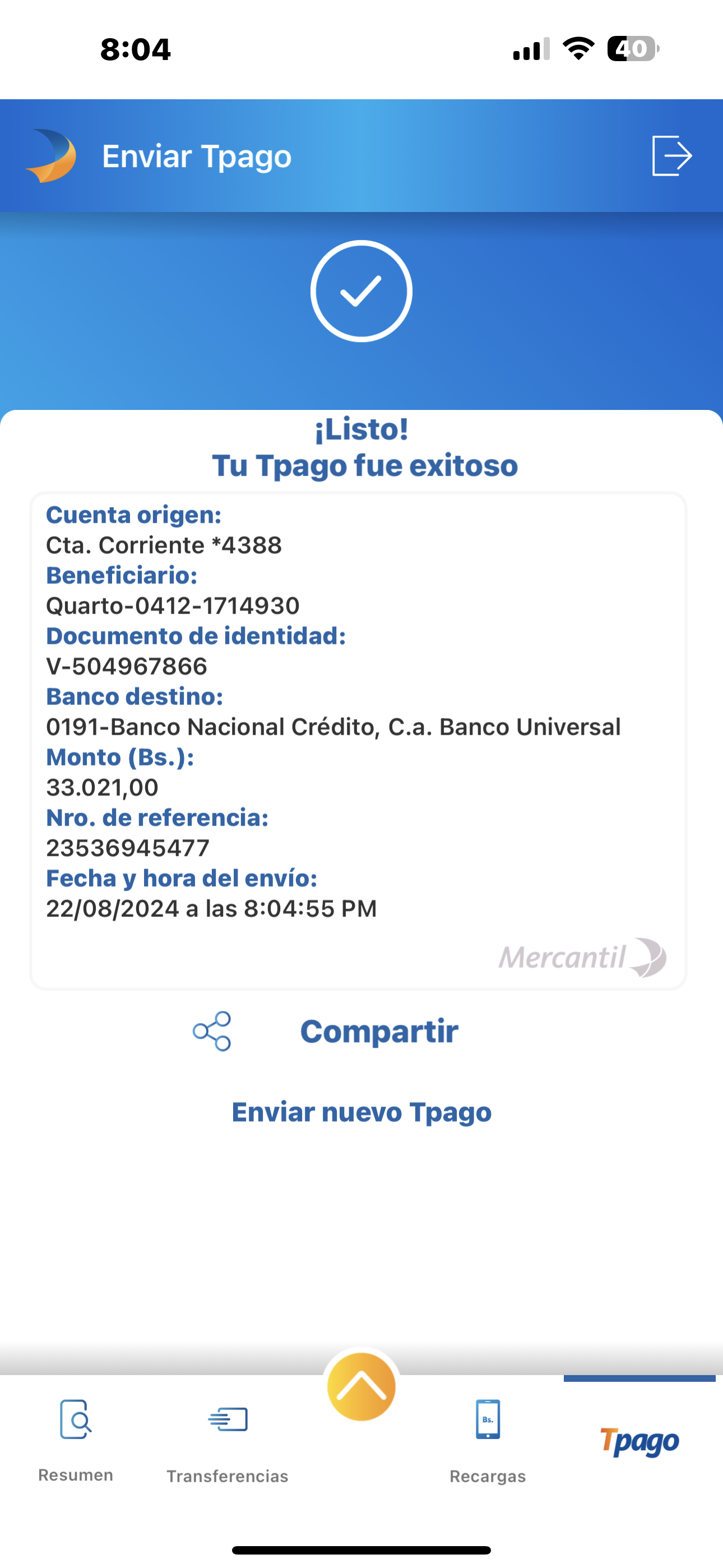Image resolution: width=723 pixels, height=1568 pixels.
Task: Expand the yellow center menu button
Action: (x=361, y=1387)
